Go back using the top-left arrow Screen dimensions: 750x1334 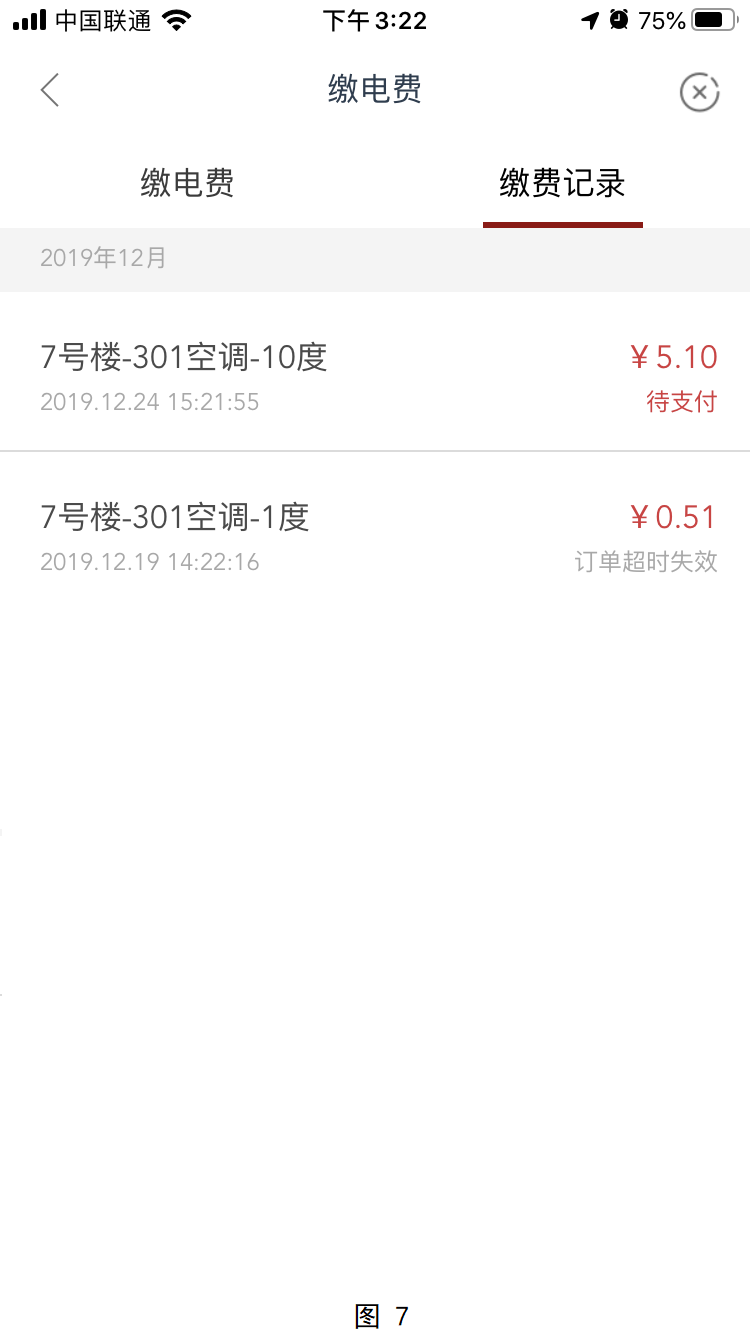coord(50,90)
